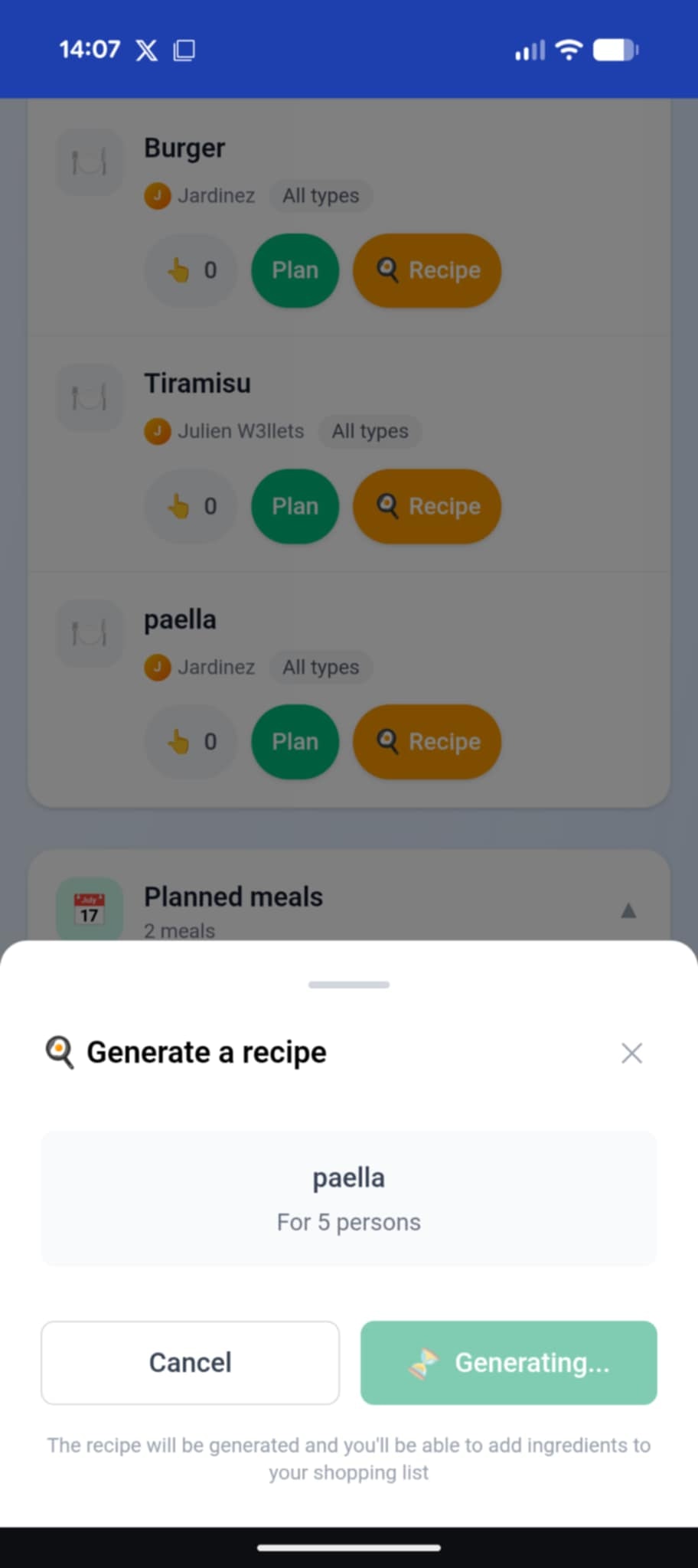Screen dimensions: 698x1568
Task: Cancel the recipe generation
Action: [190, 1363]
